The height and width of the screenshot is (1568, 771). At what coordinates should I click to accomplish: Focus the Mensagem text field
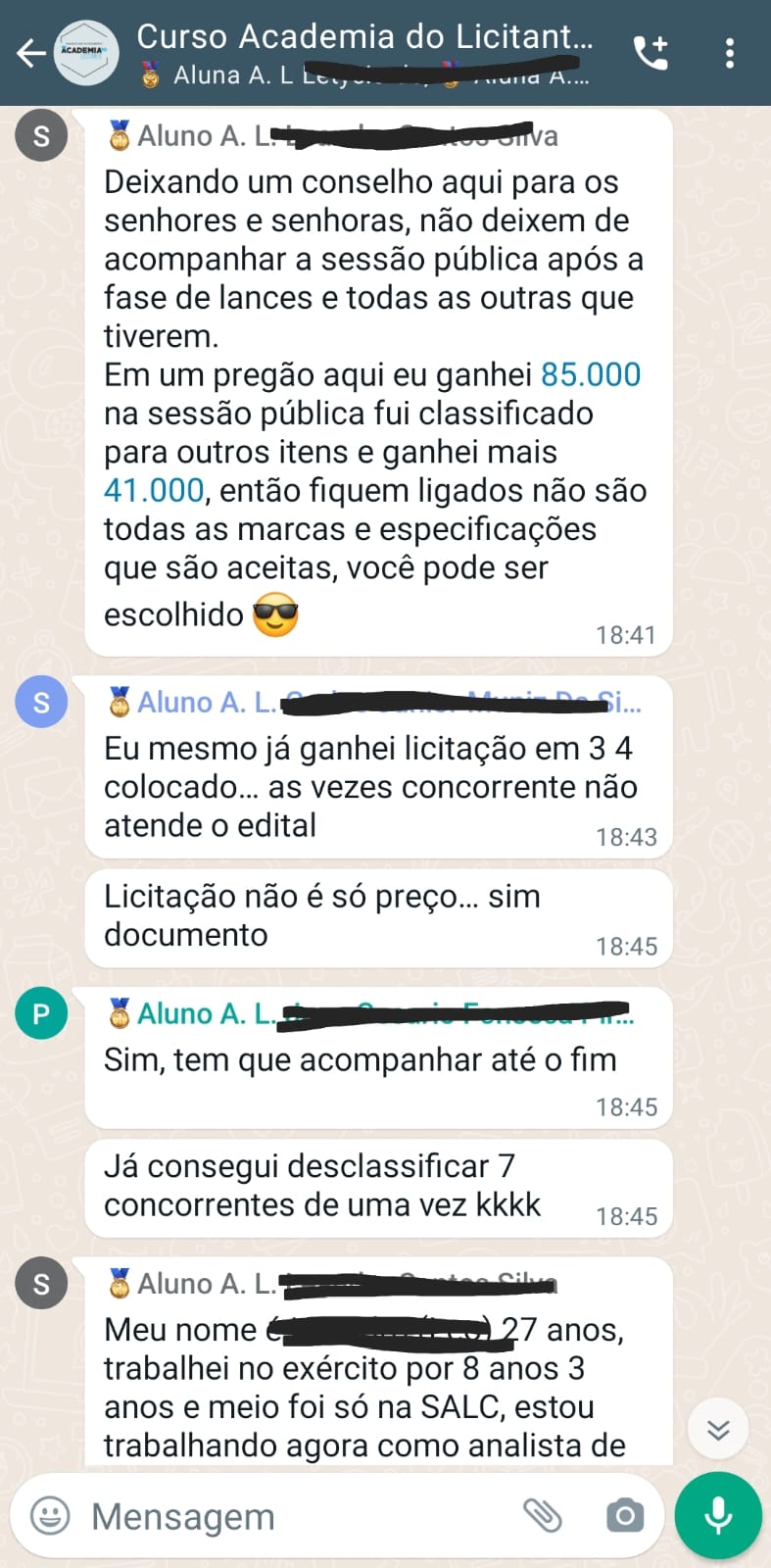(294, 1516)
